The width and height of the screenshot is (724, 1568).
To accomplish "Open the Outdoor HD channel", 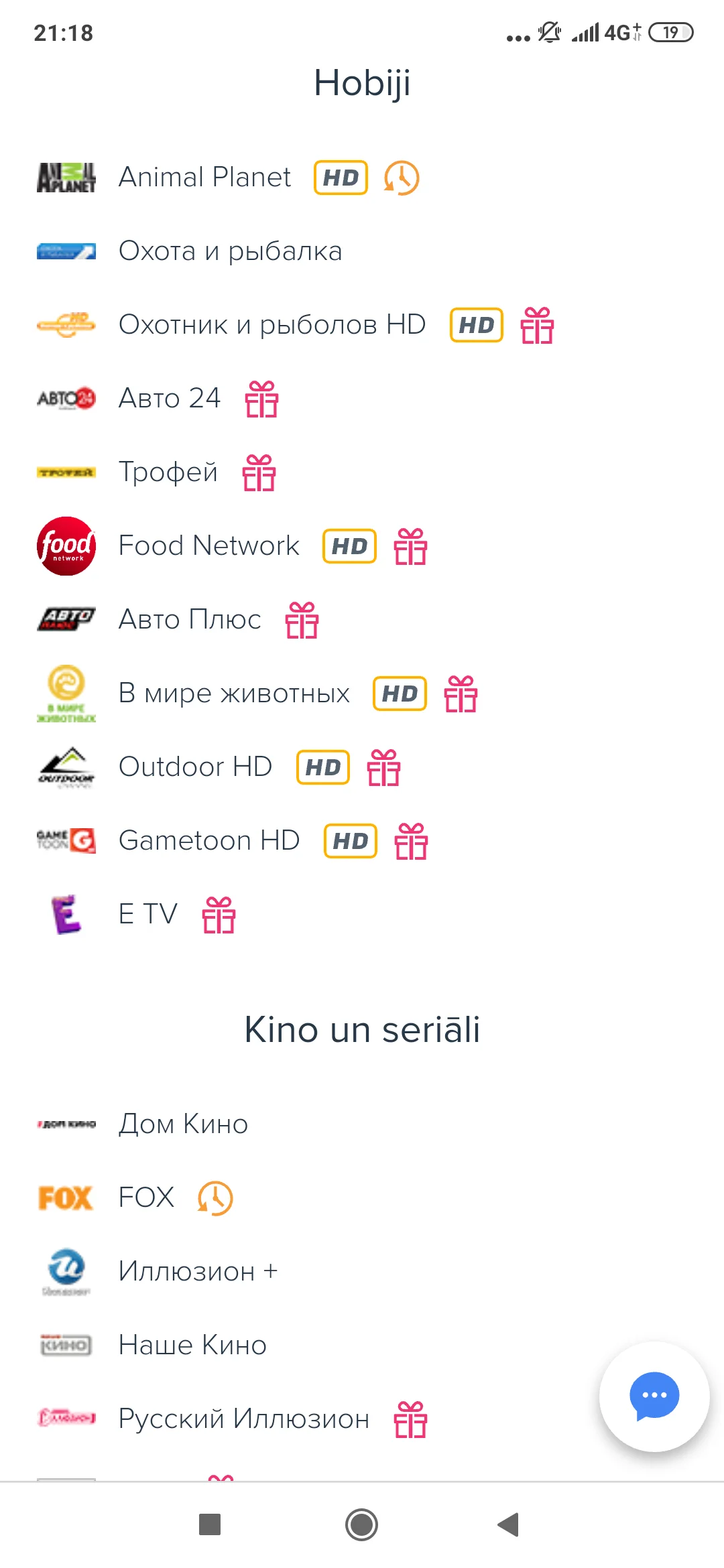I will pyautogui.click(x=195, y=767).
